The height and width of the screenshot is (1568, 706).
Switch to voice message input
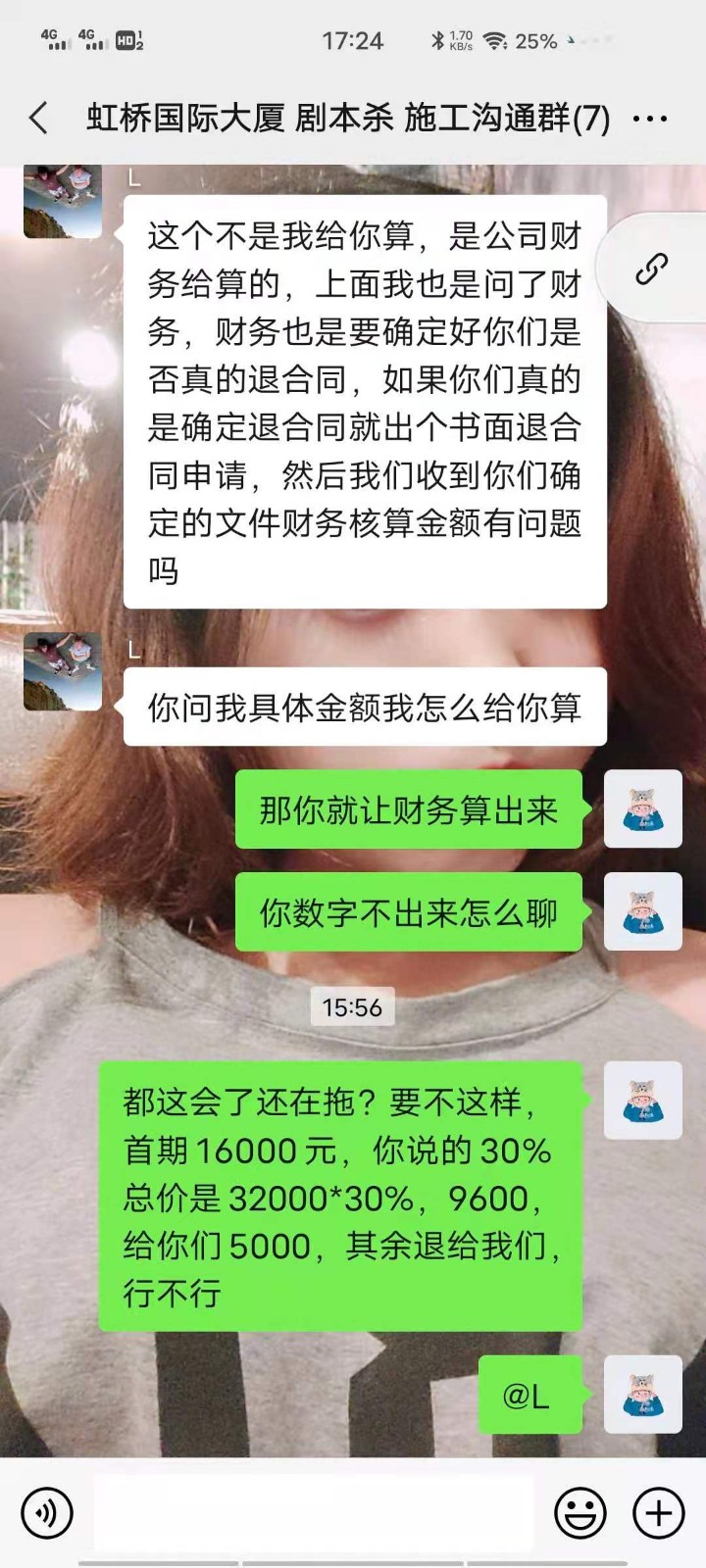click(46, 1512)
